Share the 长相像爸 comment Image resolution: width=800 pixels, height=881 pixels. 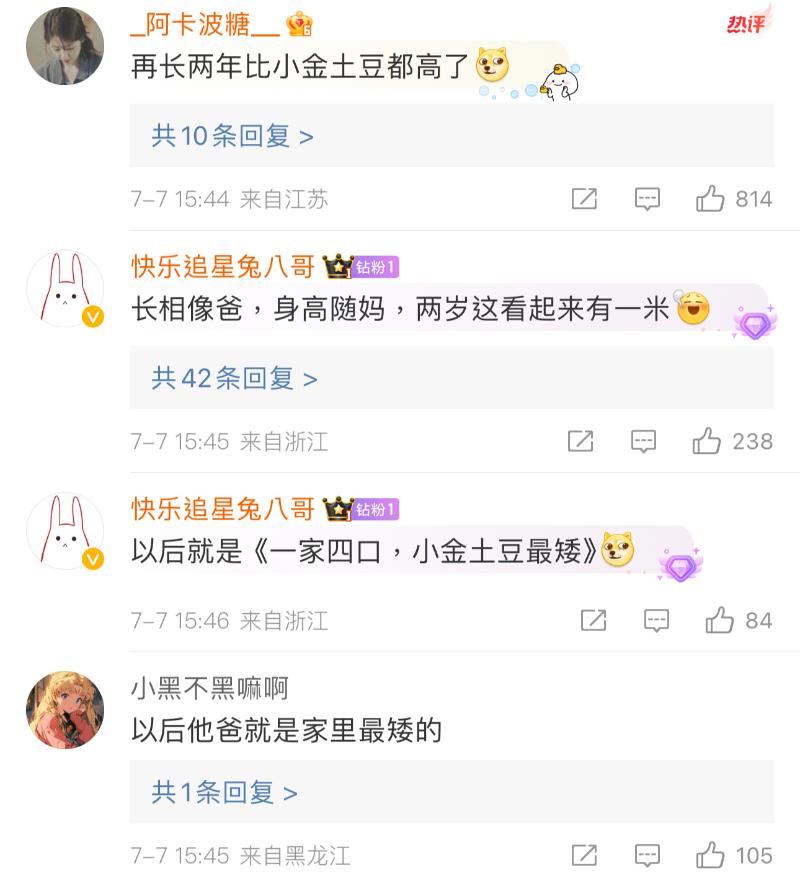[581, 441]
